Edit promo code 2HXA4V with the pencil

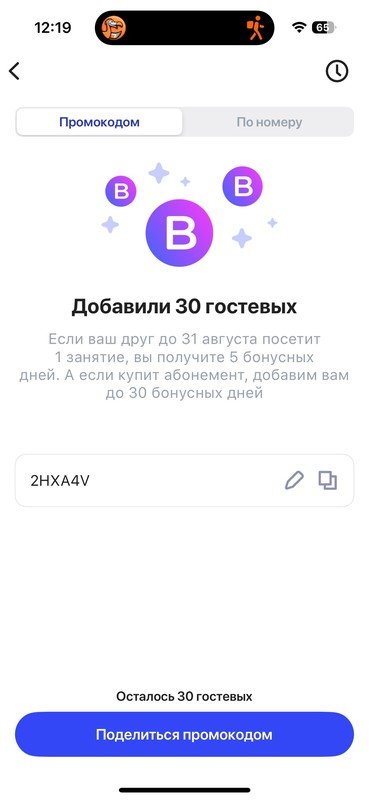294,481
